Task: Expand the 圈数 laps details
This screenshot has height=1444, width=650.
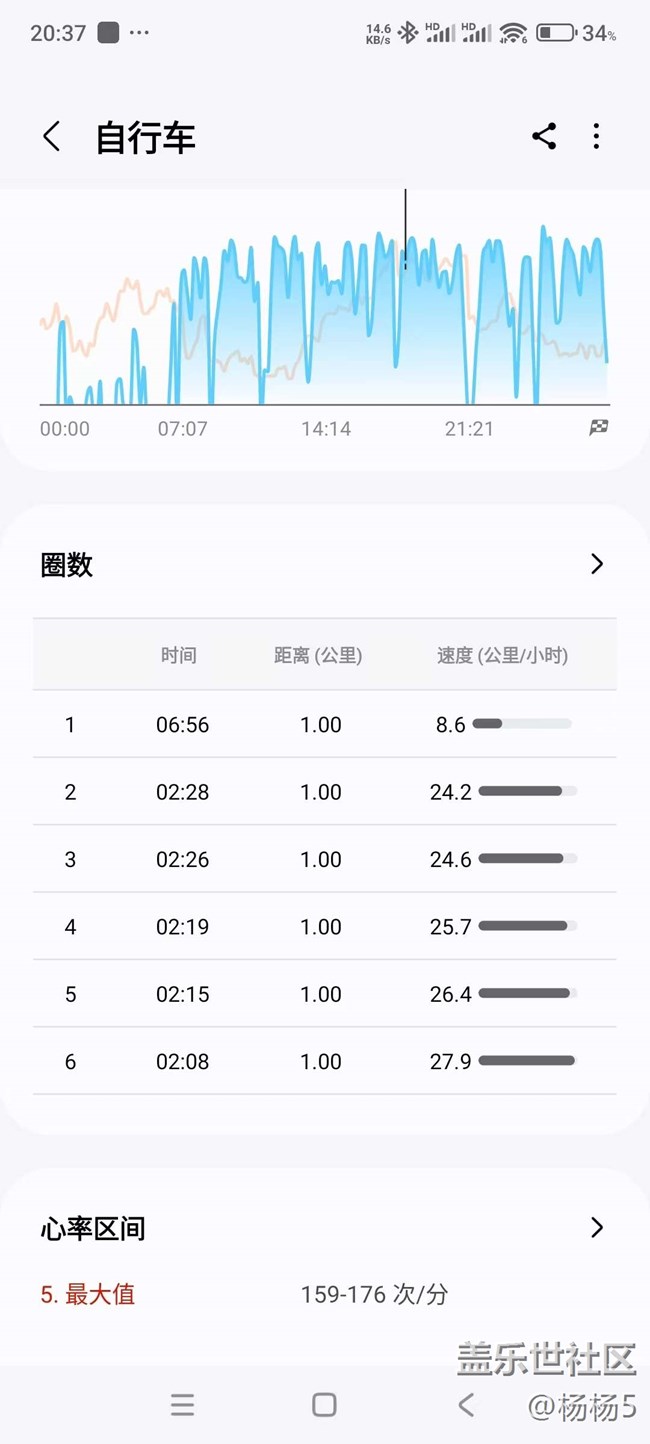Action: coord(596,564)
